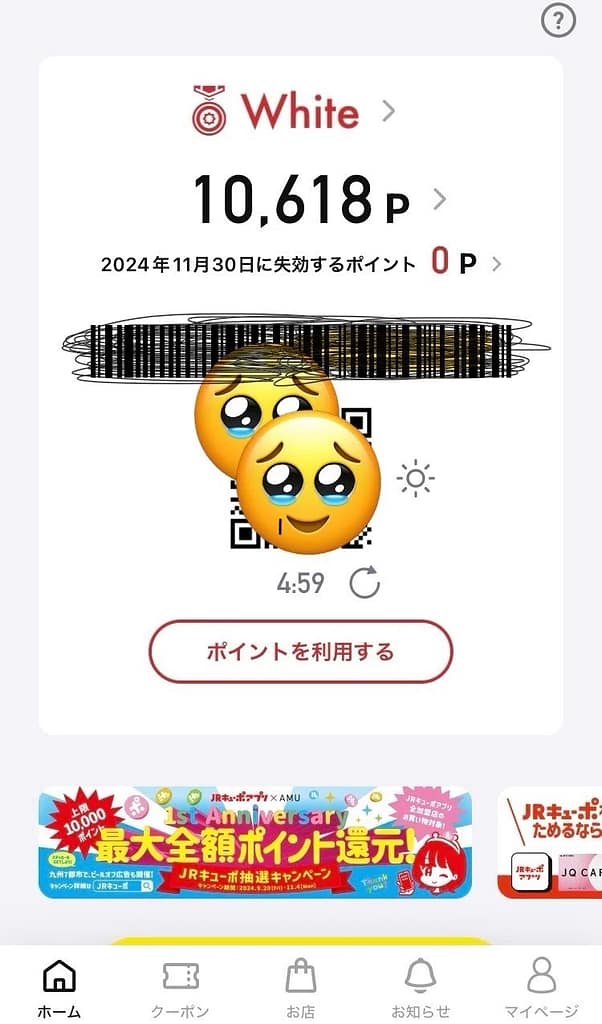Image resolution: width=602 pixels, height=1024 pixels.
Task: Tap ポイントを利用する button
Action: (x=300, y=652)
